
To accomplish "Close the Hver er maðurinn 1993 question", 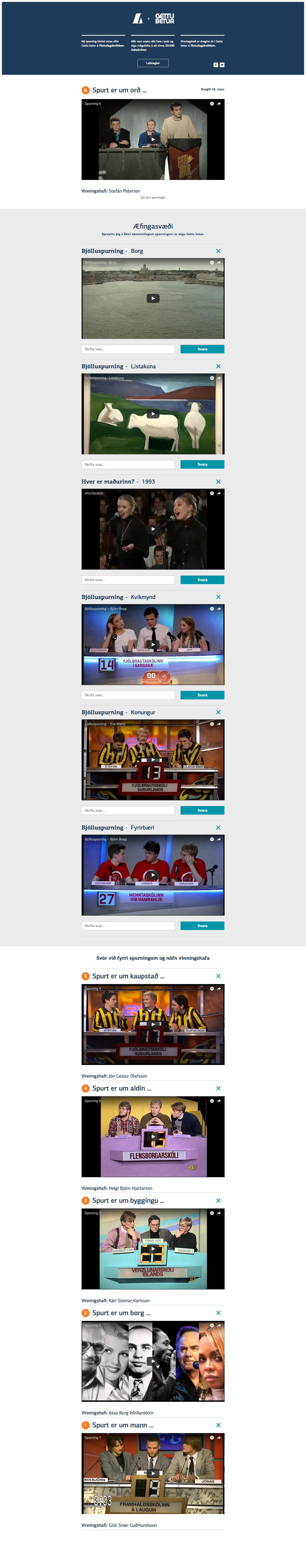I will click(218, 481).
